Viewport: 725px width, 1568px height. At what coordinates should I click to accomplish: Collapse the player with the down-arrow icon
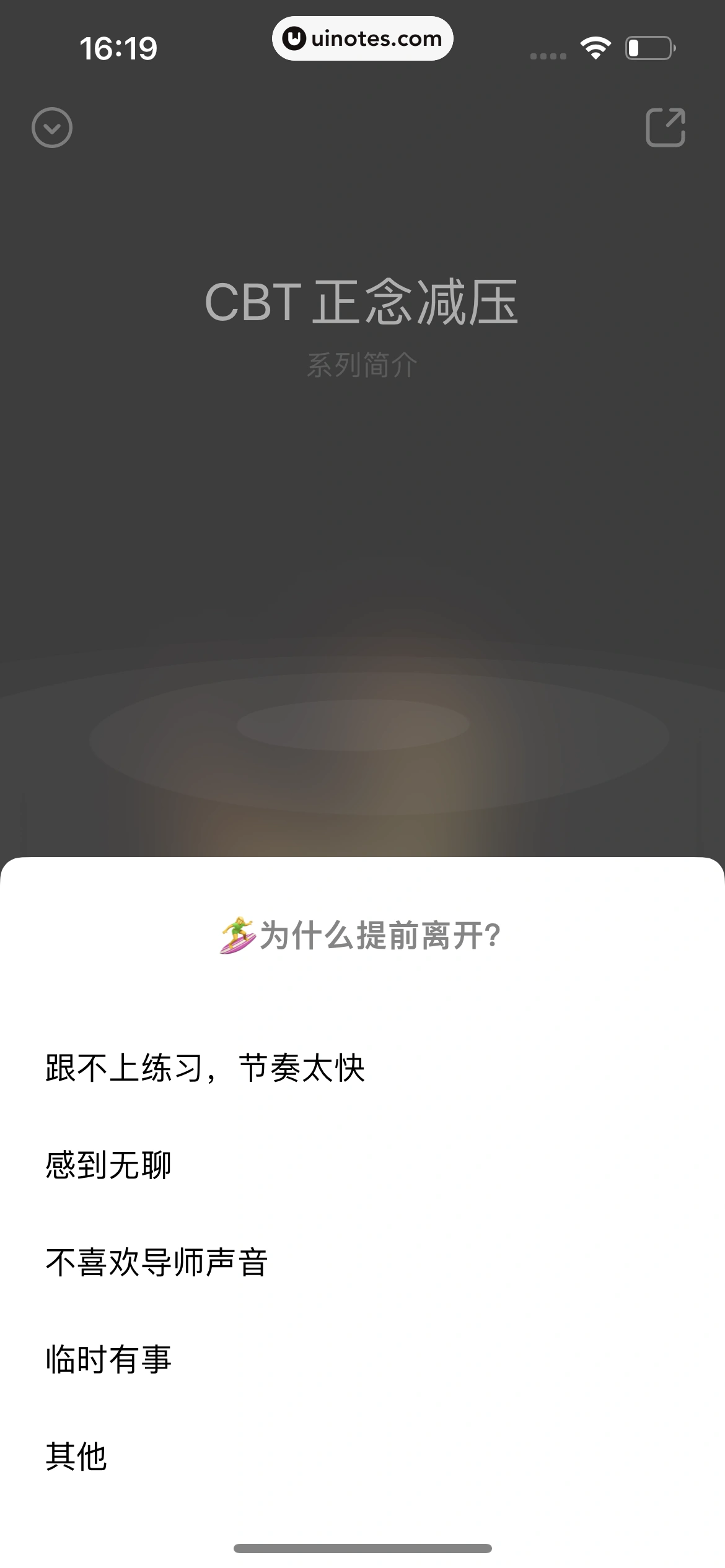pyautogui.click(x=52, y=128)
